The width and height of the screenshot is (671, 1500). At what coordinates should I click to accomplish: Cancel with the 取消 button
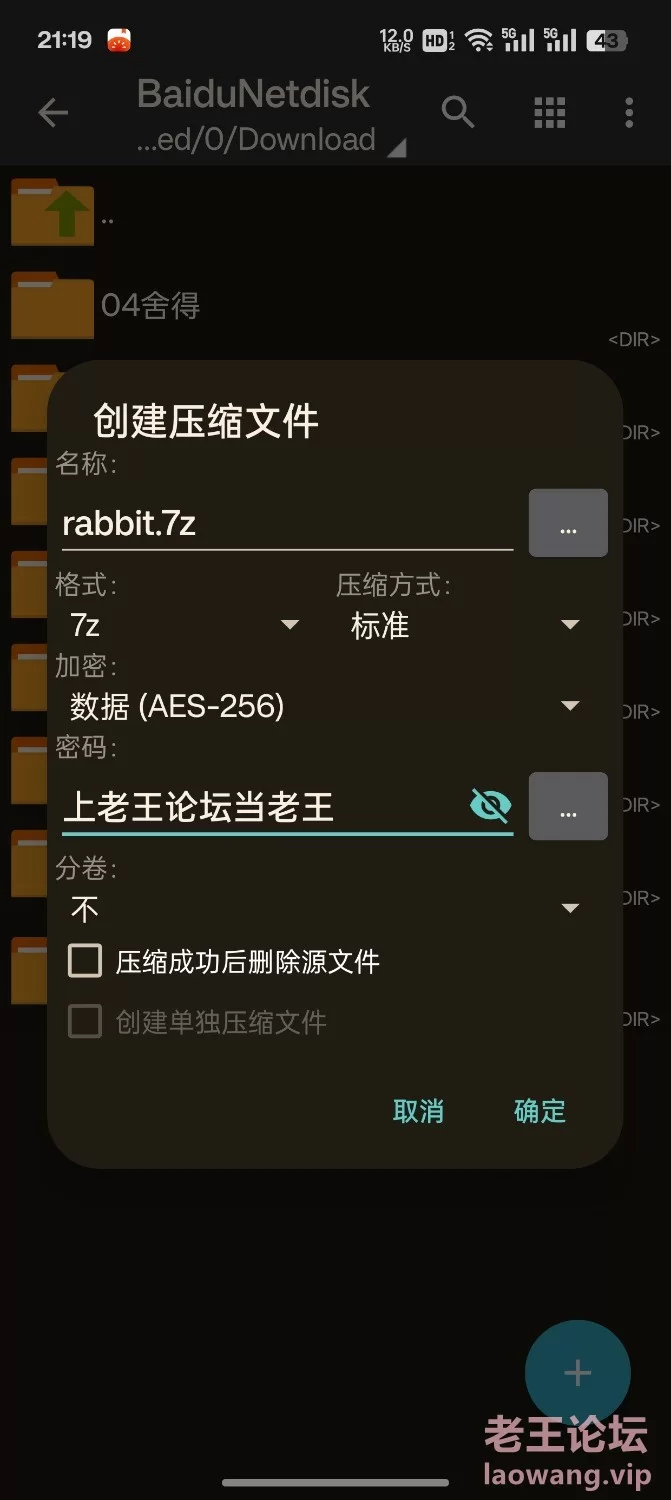tap(418, 1111)
